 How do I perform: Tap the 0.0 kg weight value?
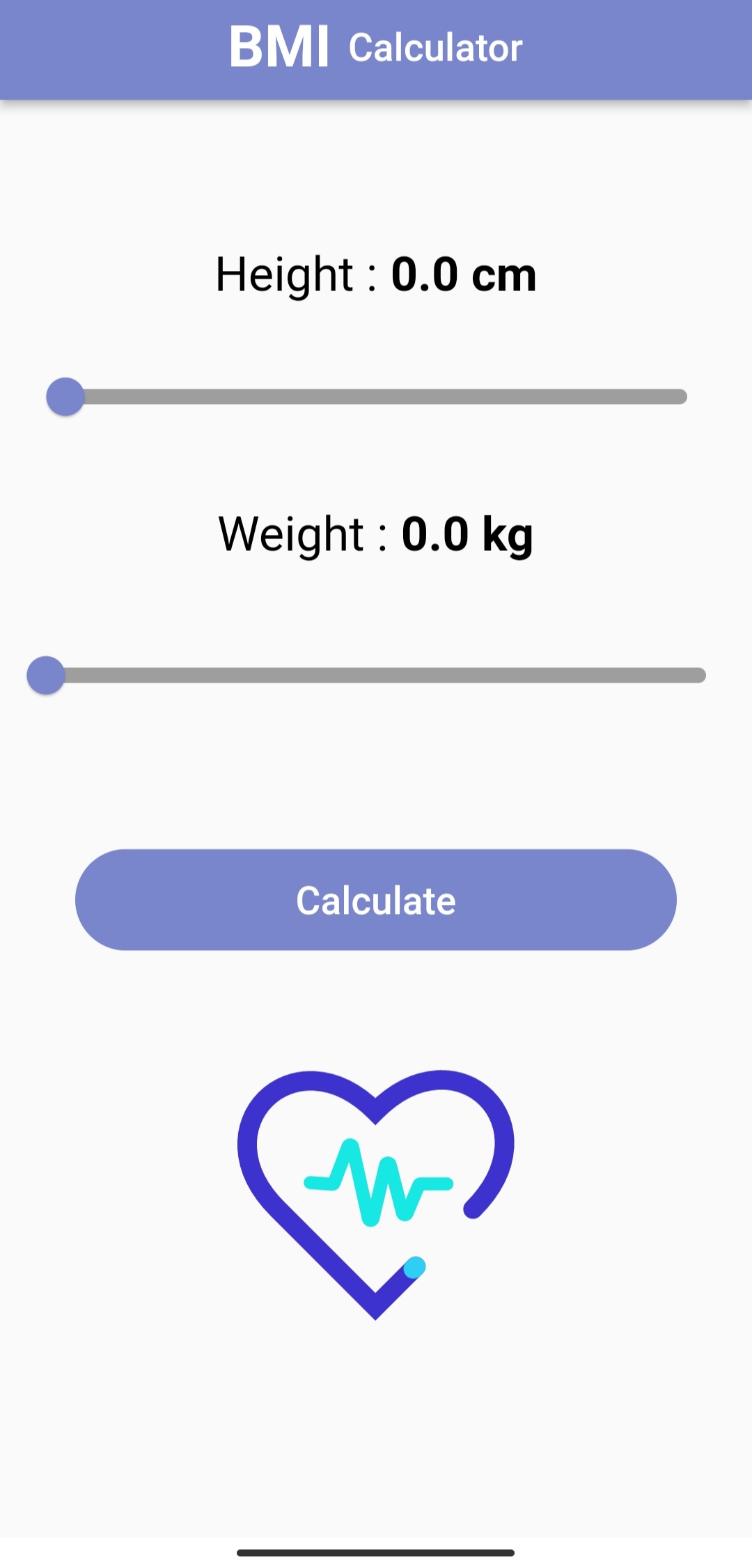click(468, 533)
